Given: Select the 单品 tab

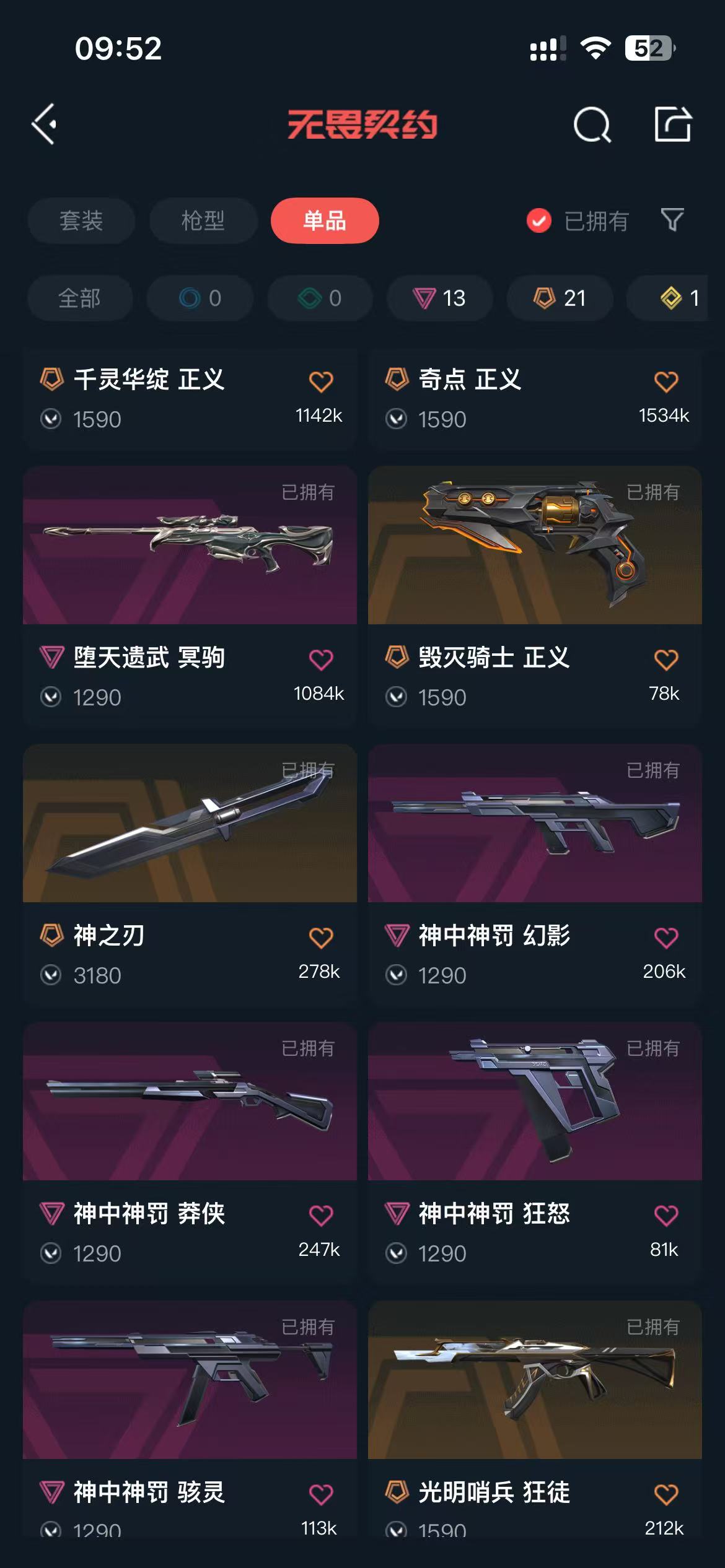Looking at the screenshot, I should 325,220.
